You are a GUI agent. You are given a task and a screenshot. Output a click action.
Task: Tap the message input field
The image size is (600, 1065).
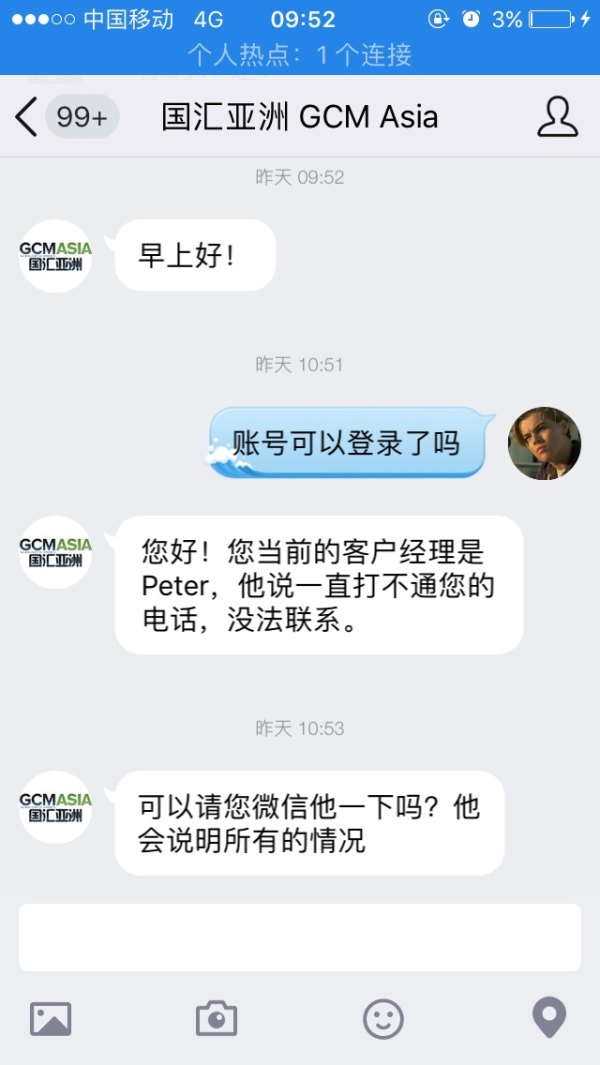tap(300, 937)
